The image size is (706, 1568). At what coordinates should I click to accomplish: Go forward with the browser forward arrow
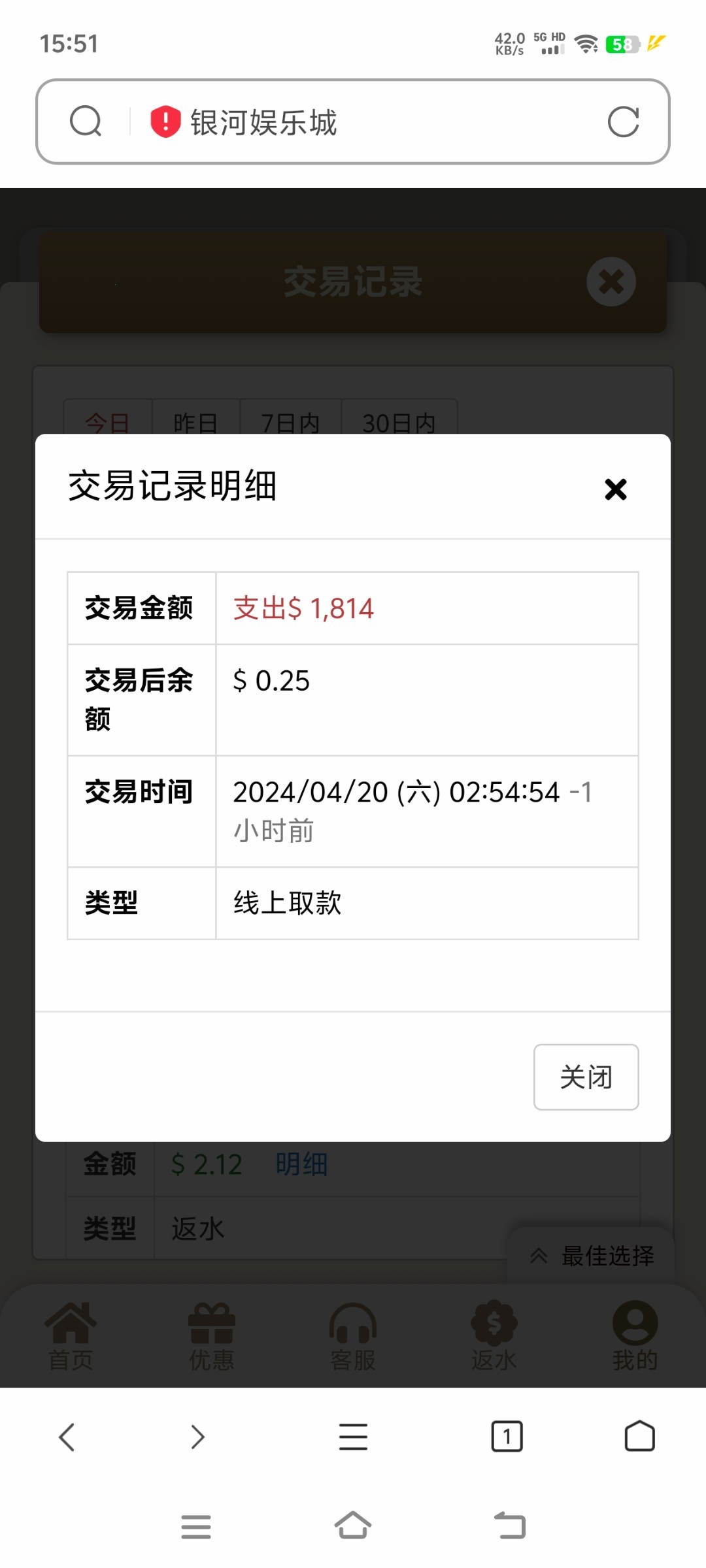(197, 1437)
